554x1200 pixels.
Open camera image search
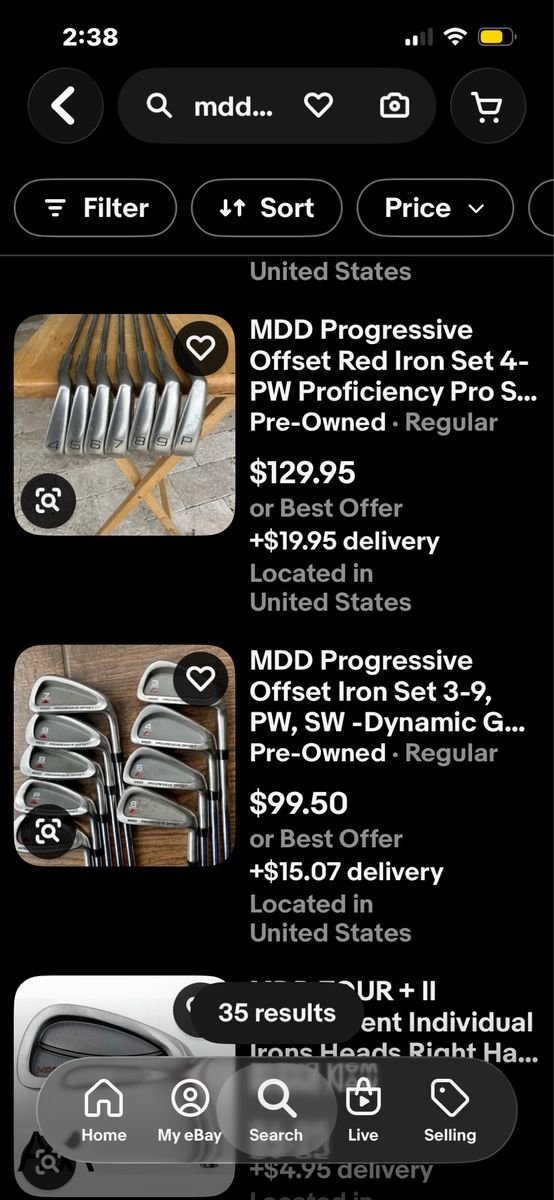(x=395, y=105)
